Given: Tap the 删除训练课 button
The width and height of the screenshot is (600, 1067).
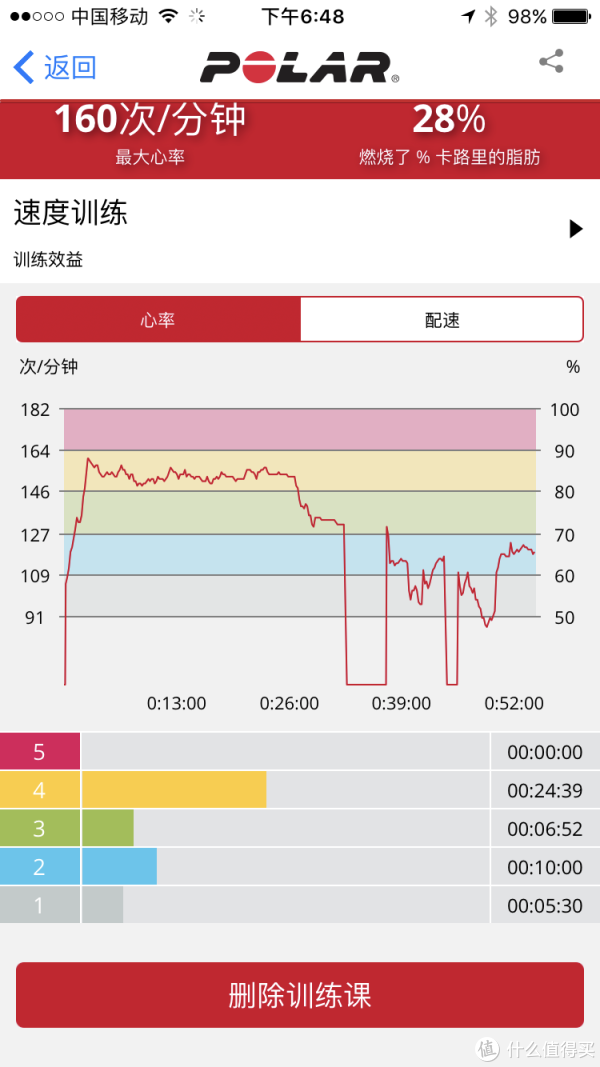Looking at the screenshot, I should (x=300, y=995).
